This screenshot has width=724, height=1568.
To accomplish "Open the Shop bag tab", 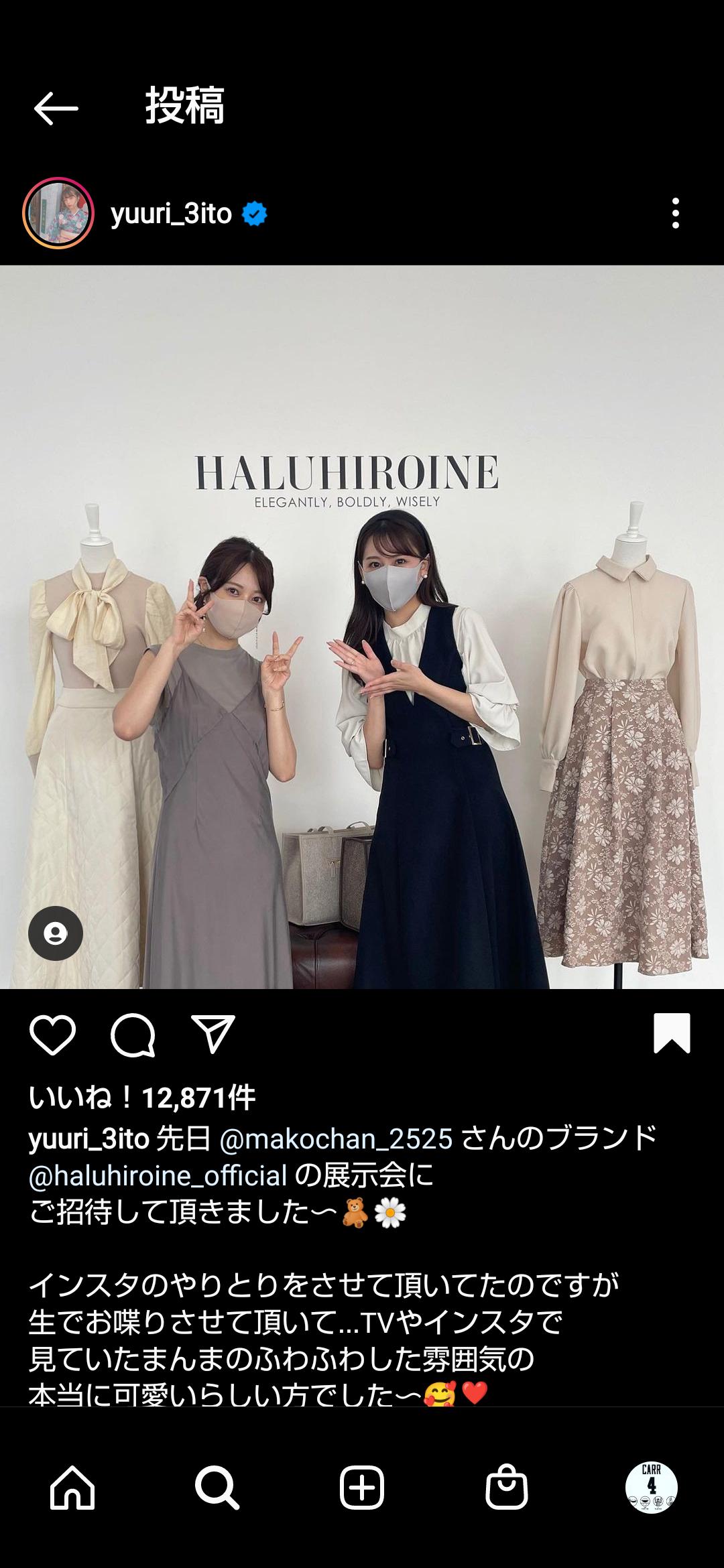I will (x=507, y=1488).
